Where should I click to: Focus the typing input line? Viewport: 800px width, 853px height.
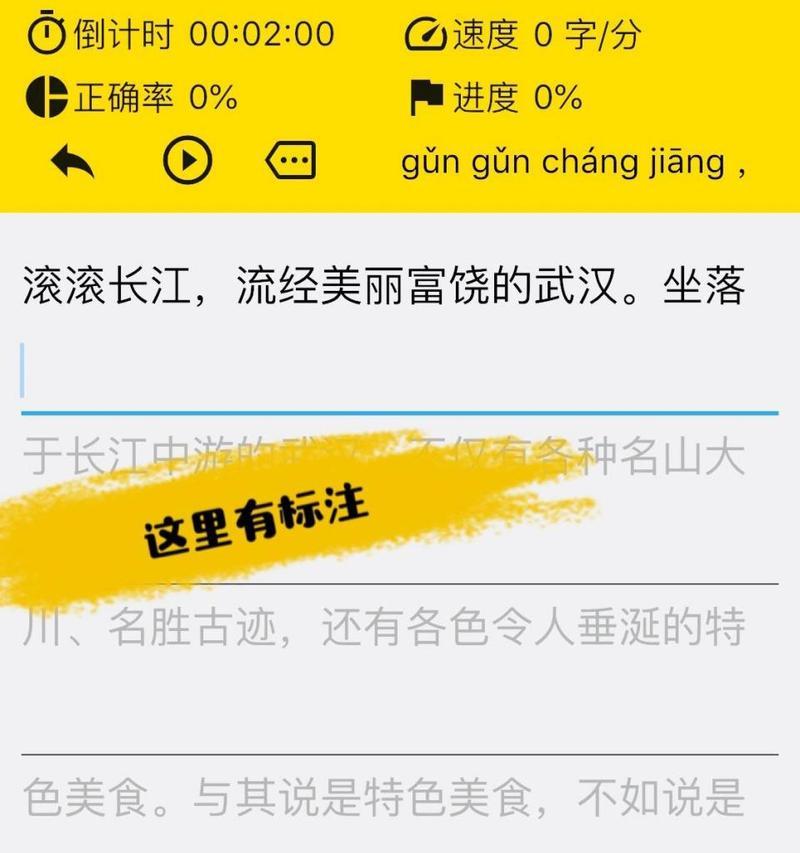coord(399,372)
